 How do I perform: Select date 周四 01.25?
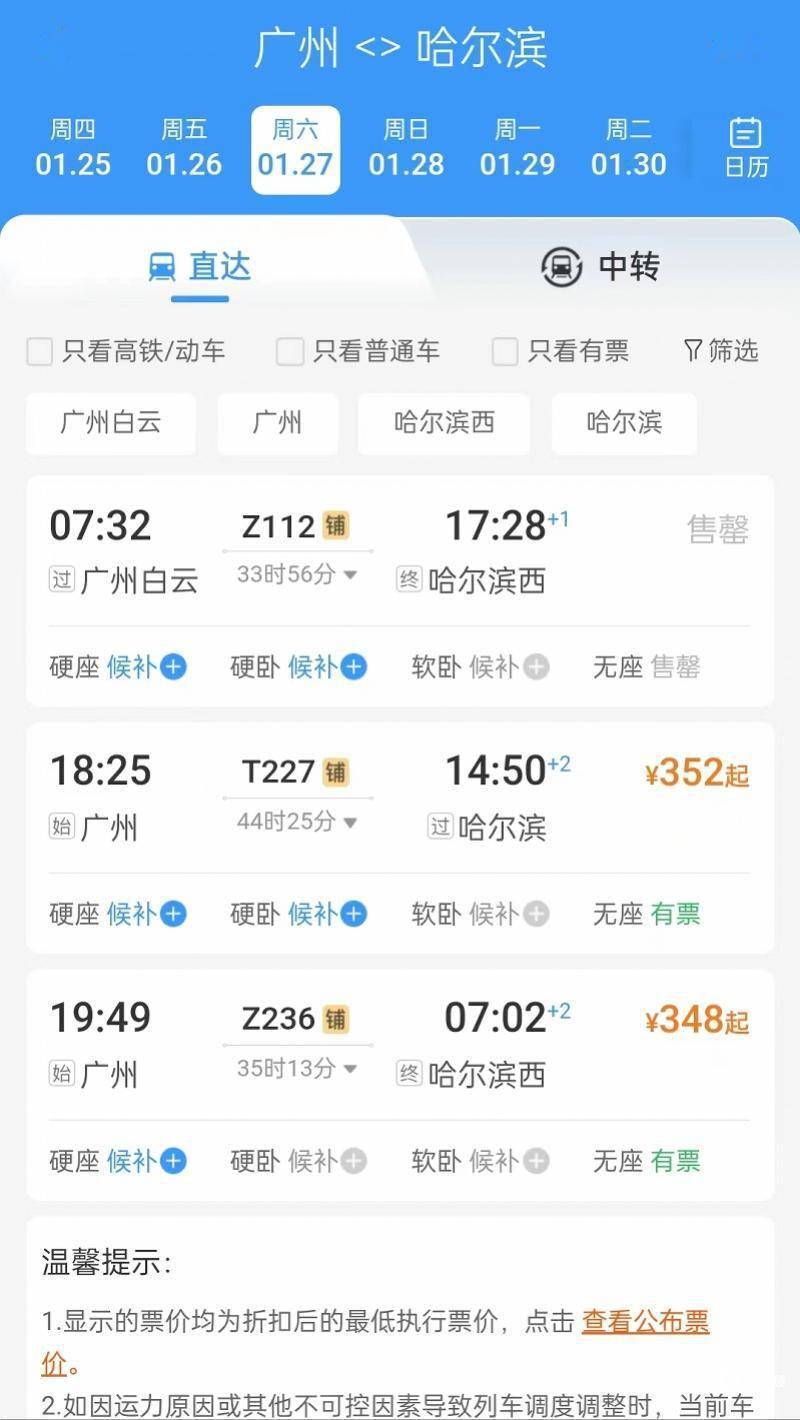(73, 148)
